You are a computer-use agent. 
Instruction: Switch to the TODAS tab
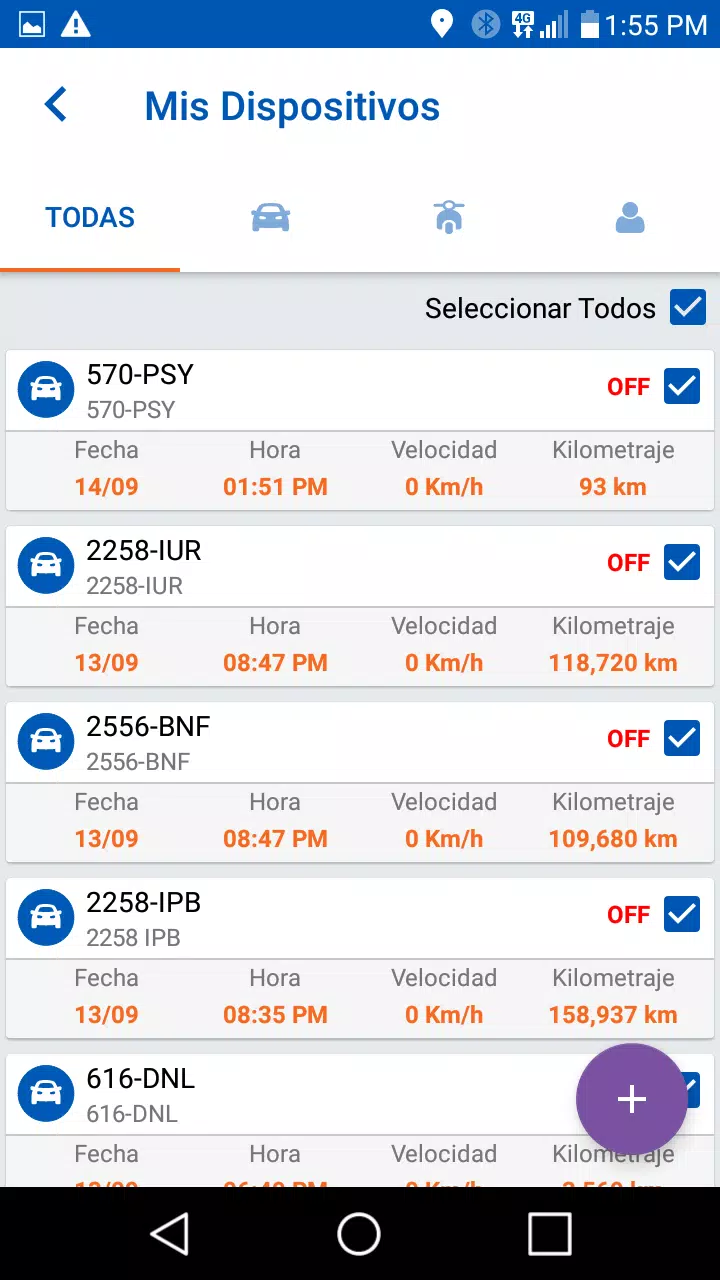pyautogui.click(x=90, y=217)
